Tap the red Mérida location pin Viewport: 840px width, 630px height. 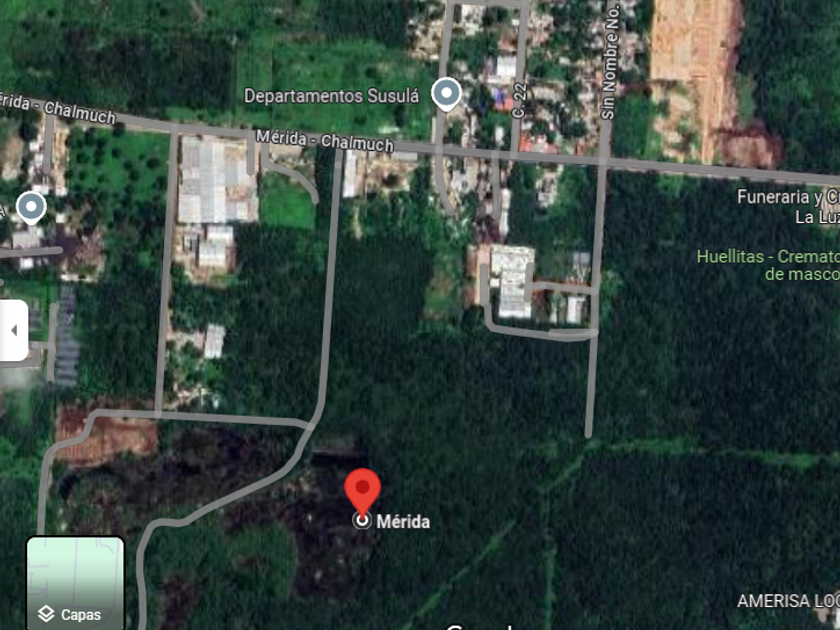363,491
